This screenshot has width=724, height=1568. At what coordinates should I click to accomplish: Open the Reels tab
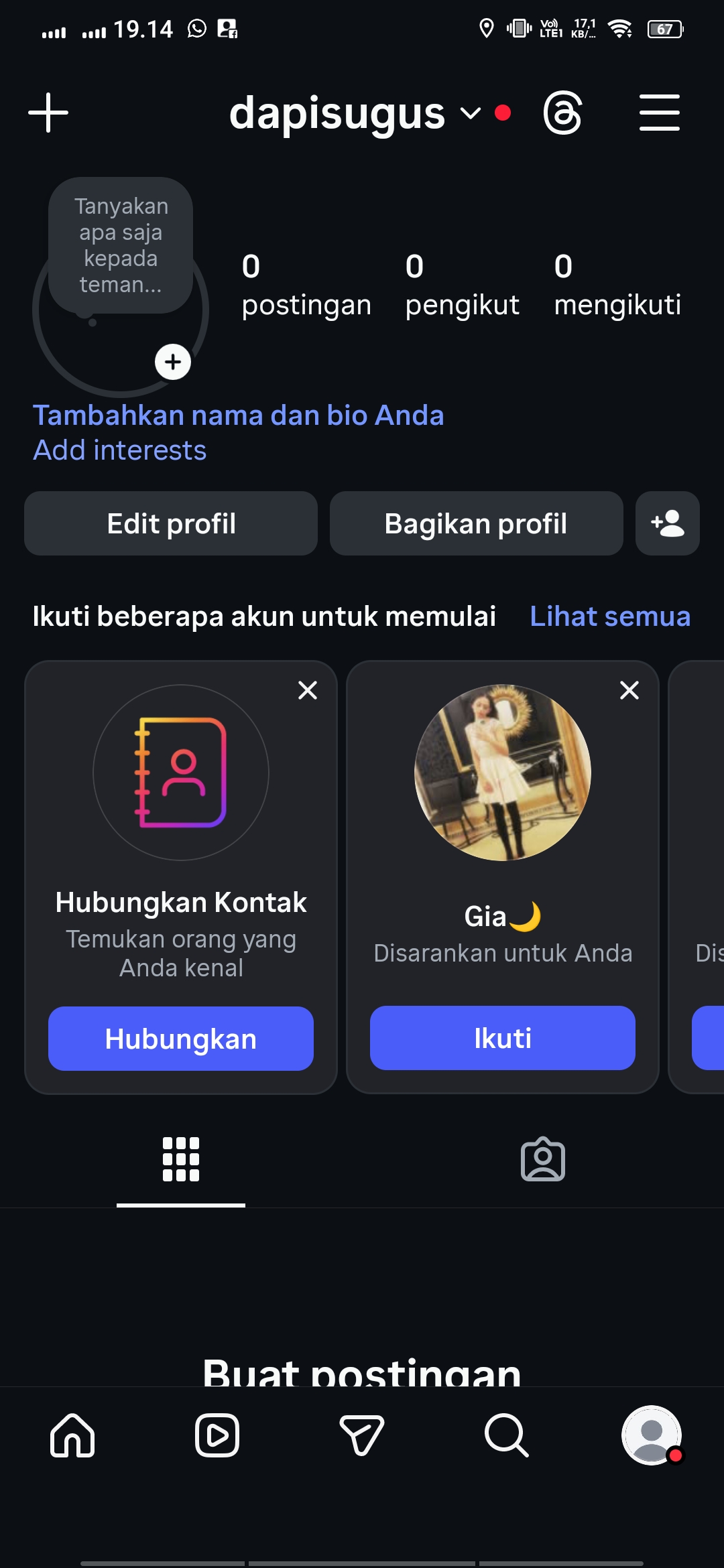pyautogui.click(x=217, y=1435)
